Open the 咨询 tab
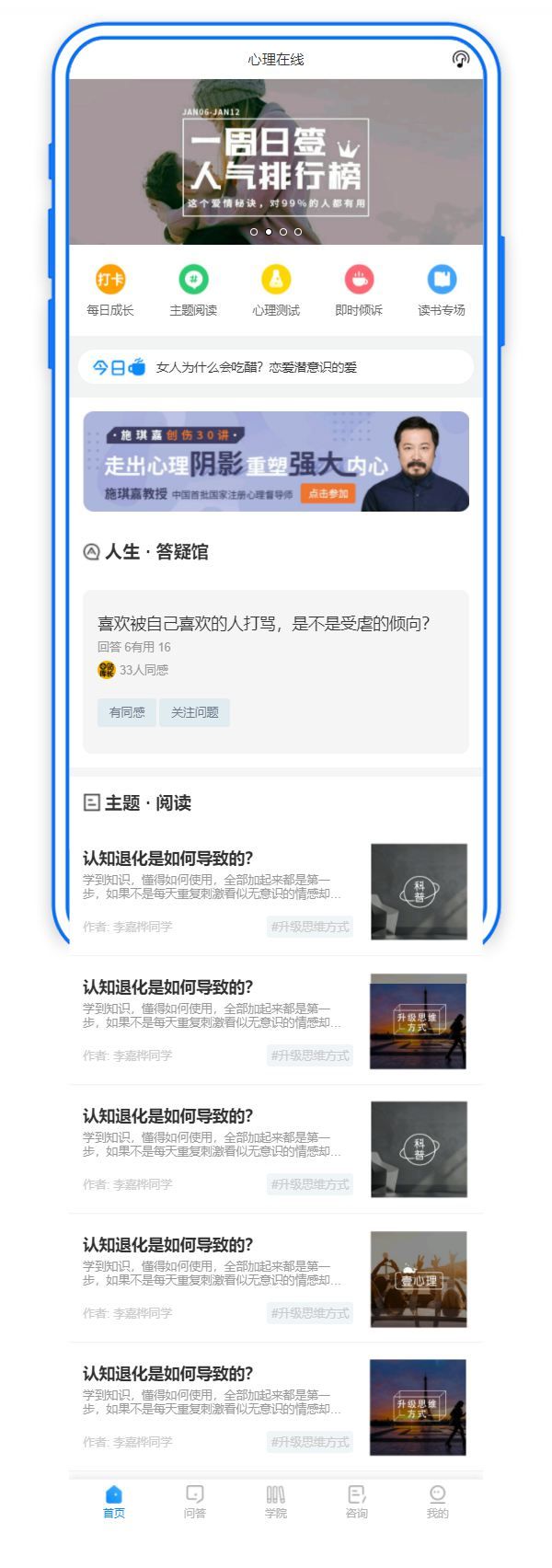This screenshot has height=1568, width=552. point(357,1501)
